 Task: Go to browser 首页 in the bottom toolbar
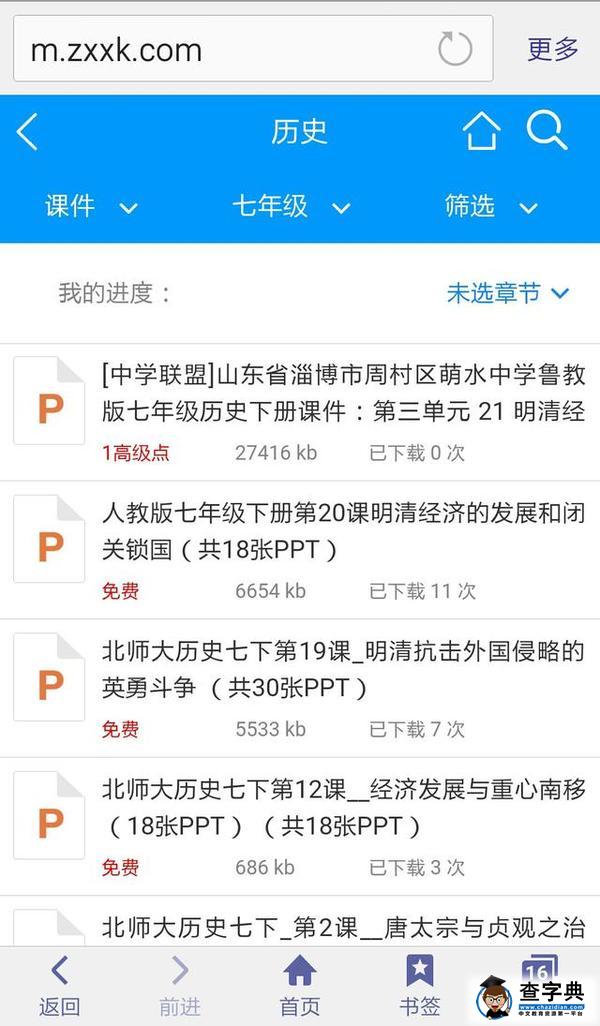tap(300, 986)
